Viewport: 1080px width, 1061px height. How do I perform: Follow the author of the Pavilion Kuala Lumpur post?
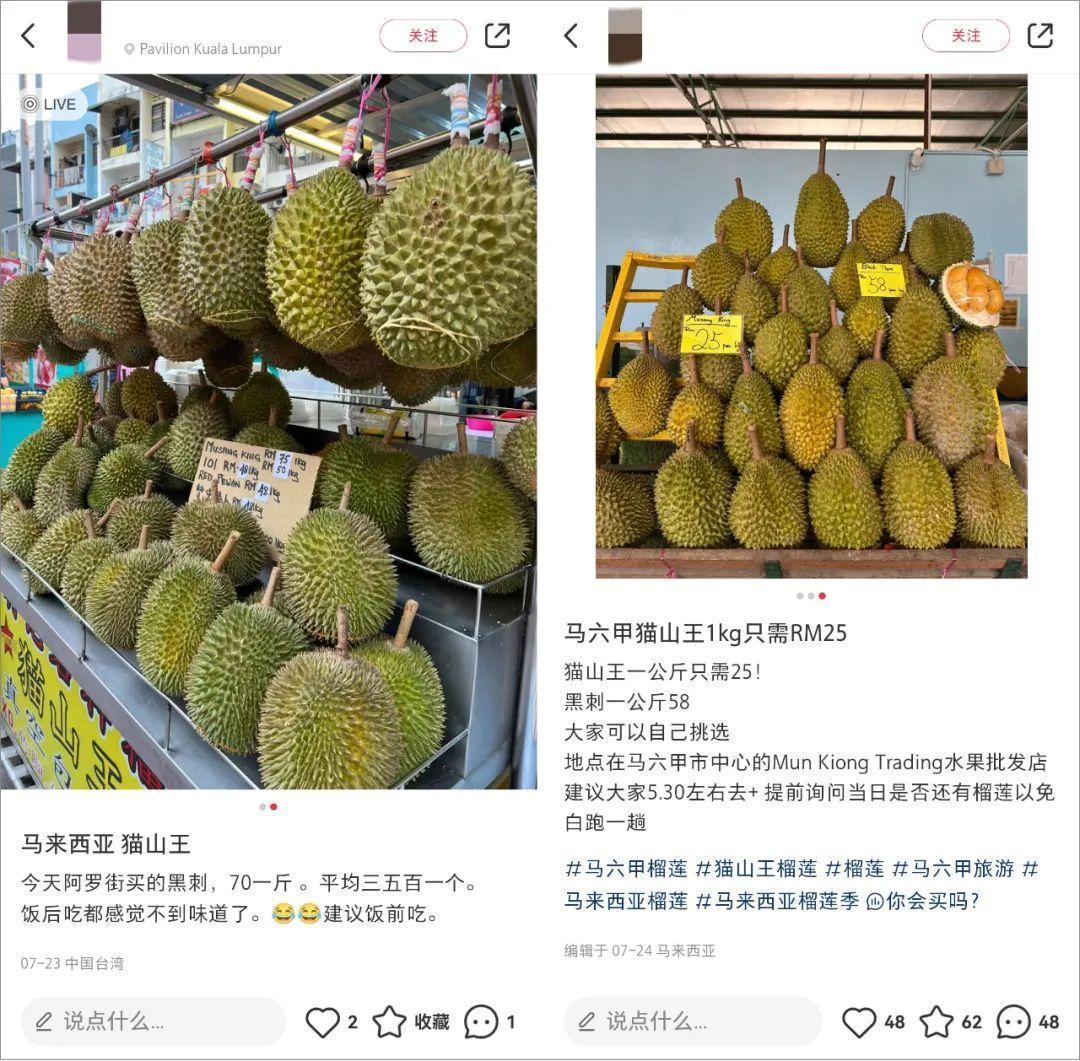[423, 36]
